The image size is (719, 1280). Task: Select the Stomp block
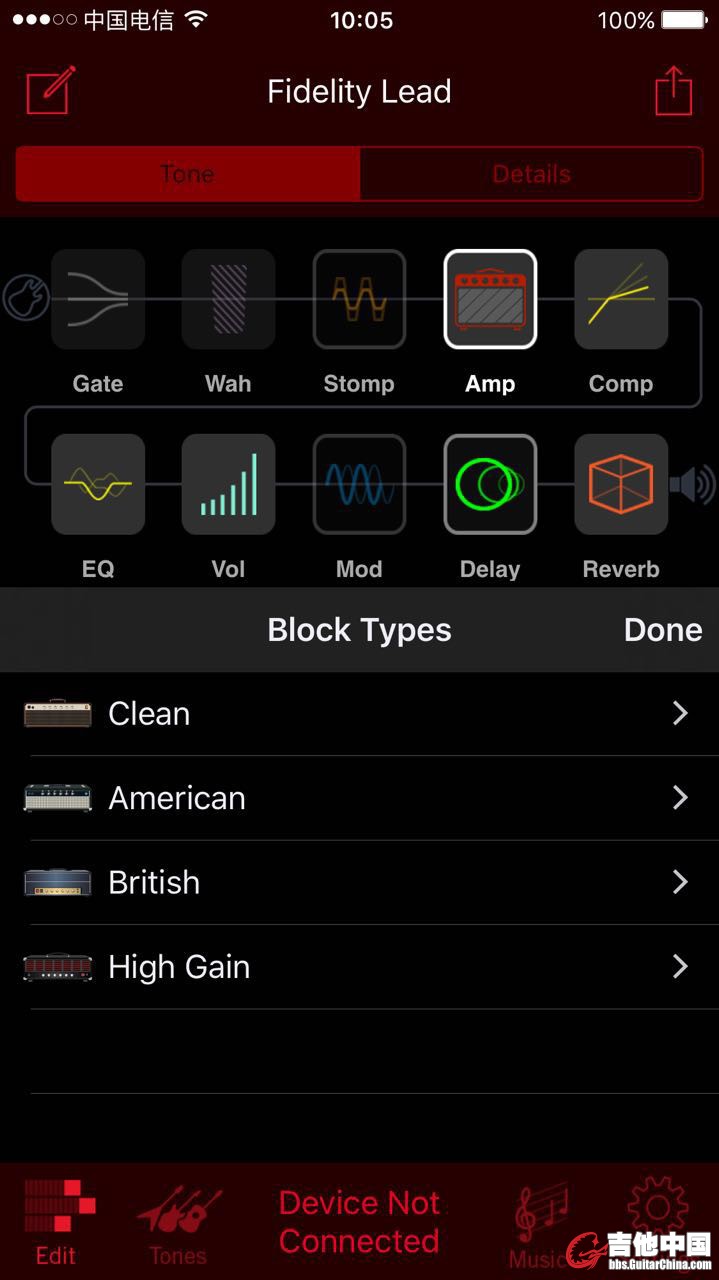pos(359,300)
